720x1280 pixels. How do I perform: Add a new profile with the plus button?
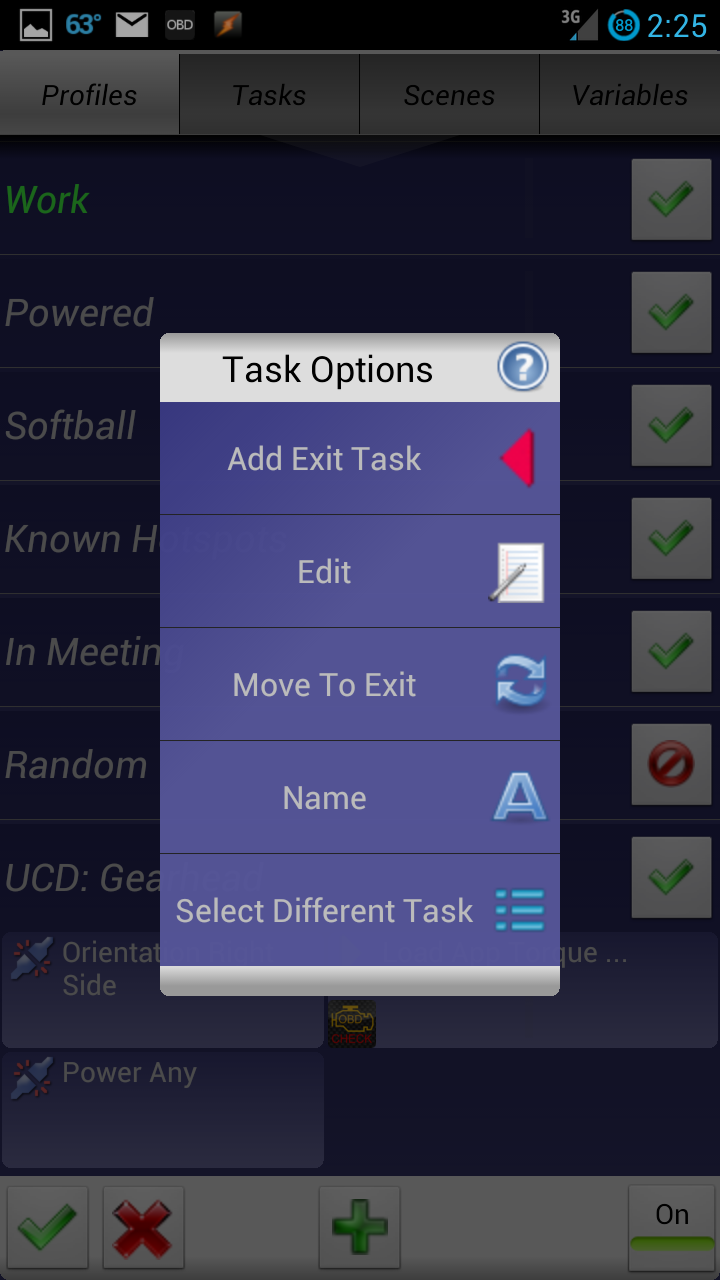pyautogui.click(x=359, y=1227)
